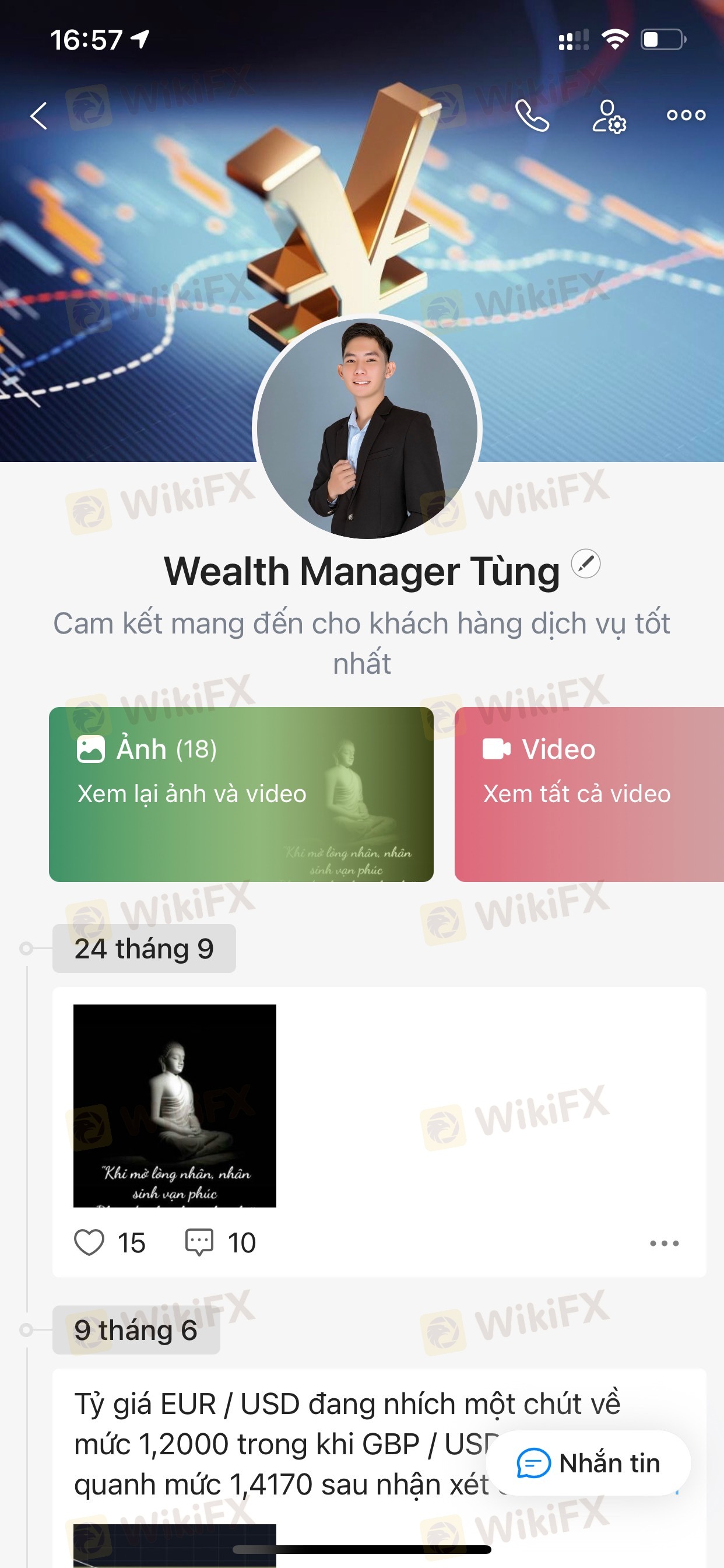Open the Ảnh (18) photo album card
The width and height of the screenshot is (724, 1568).
[x=241, y=794]
